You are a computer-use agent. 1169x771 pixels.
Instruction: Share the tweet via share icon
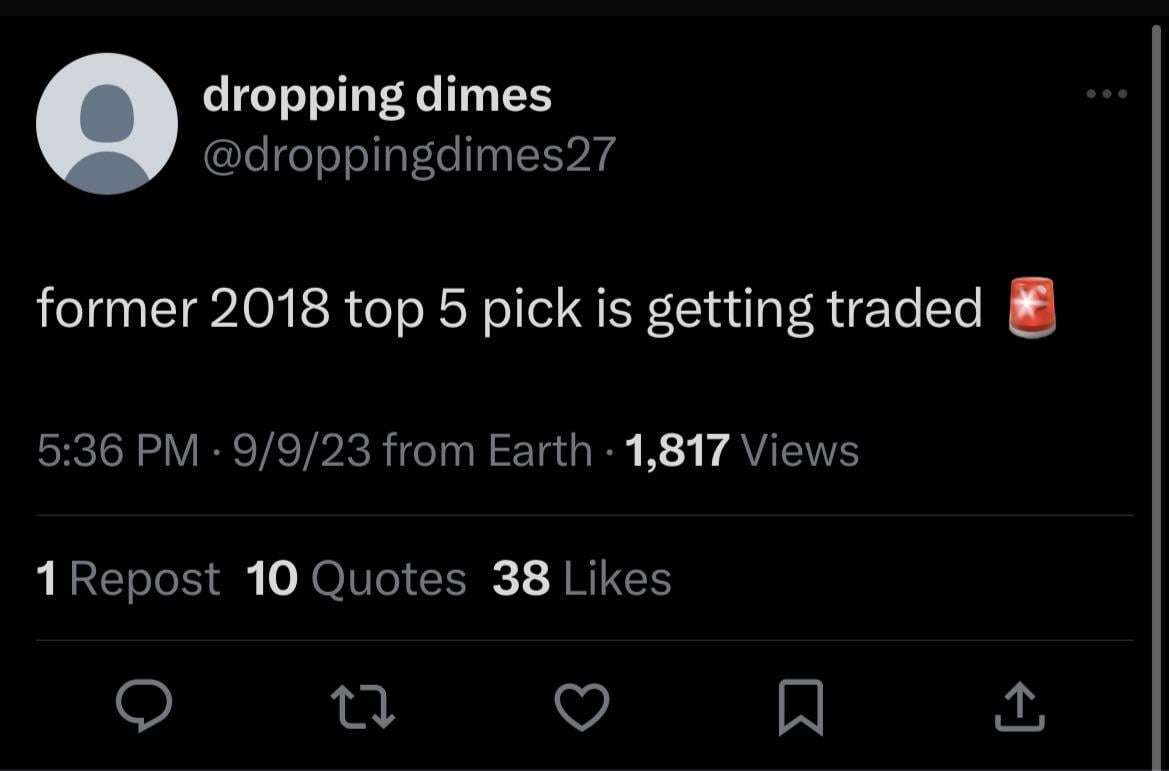tap(1020, 705)
